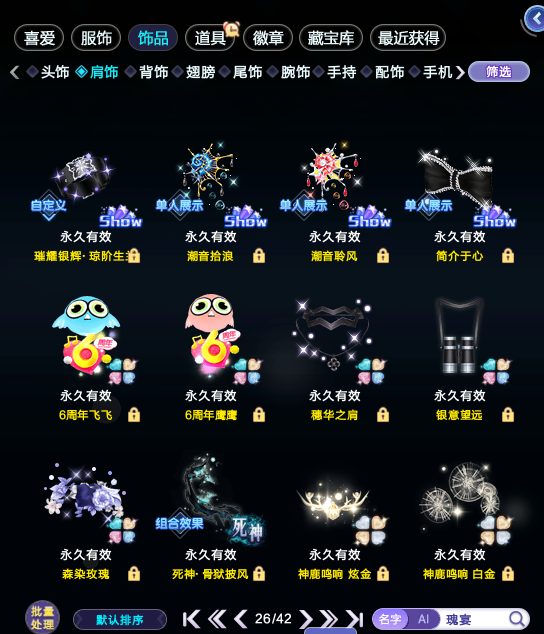Collapse panel with the top-right arrow
544x634 pixels.
click(x=536, y=19)
